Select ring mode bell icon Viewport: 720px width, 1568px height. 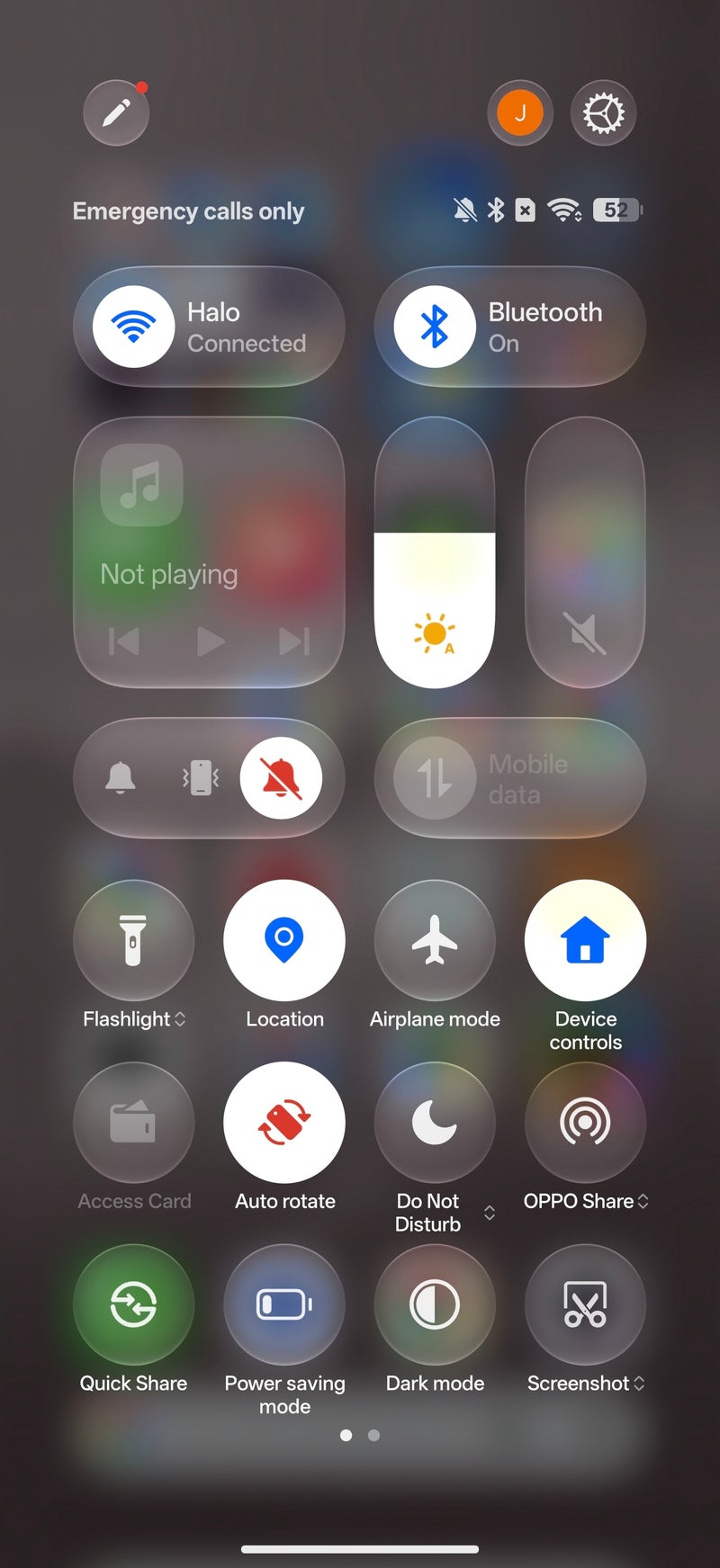[x=121, y=777]
